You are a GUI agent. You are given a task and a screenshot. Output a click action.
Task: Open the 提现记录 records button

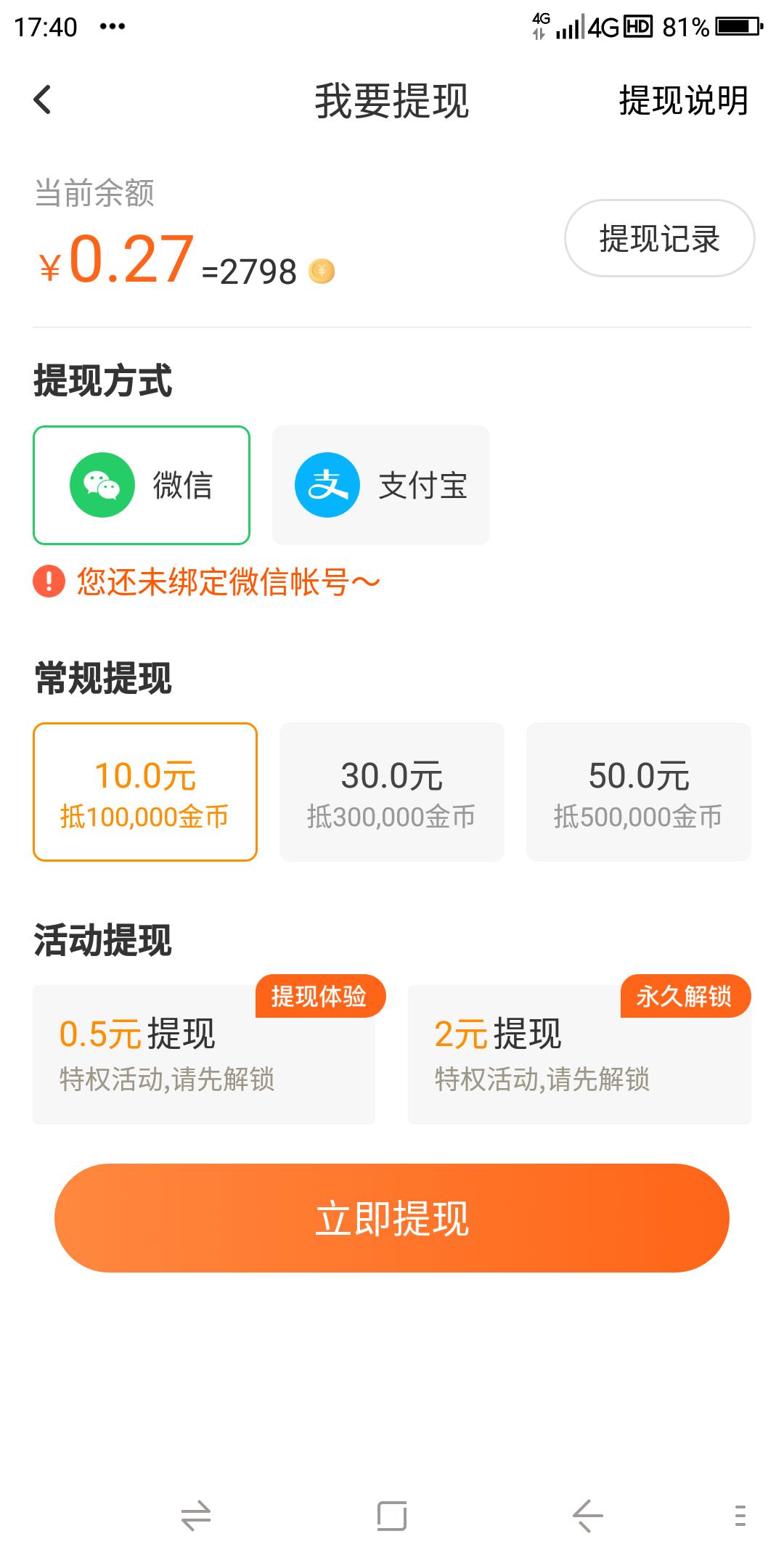pyautogui.click(x=658, y=238)
